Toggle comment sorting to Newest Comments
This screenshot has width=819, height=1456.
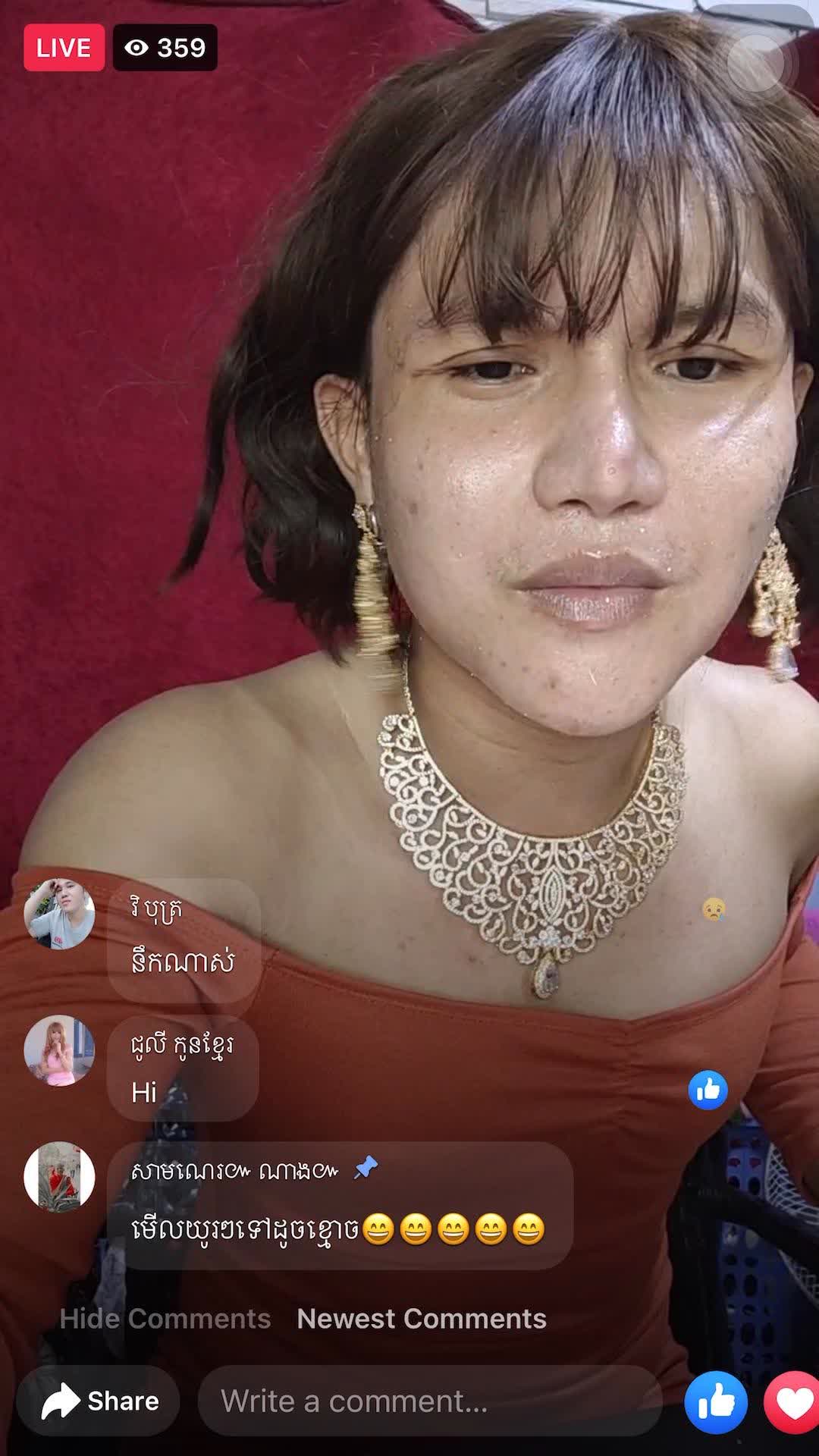coord(423,1318)
